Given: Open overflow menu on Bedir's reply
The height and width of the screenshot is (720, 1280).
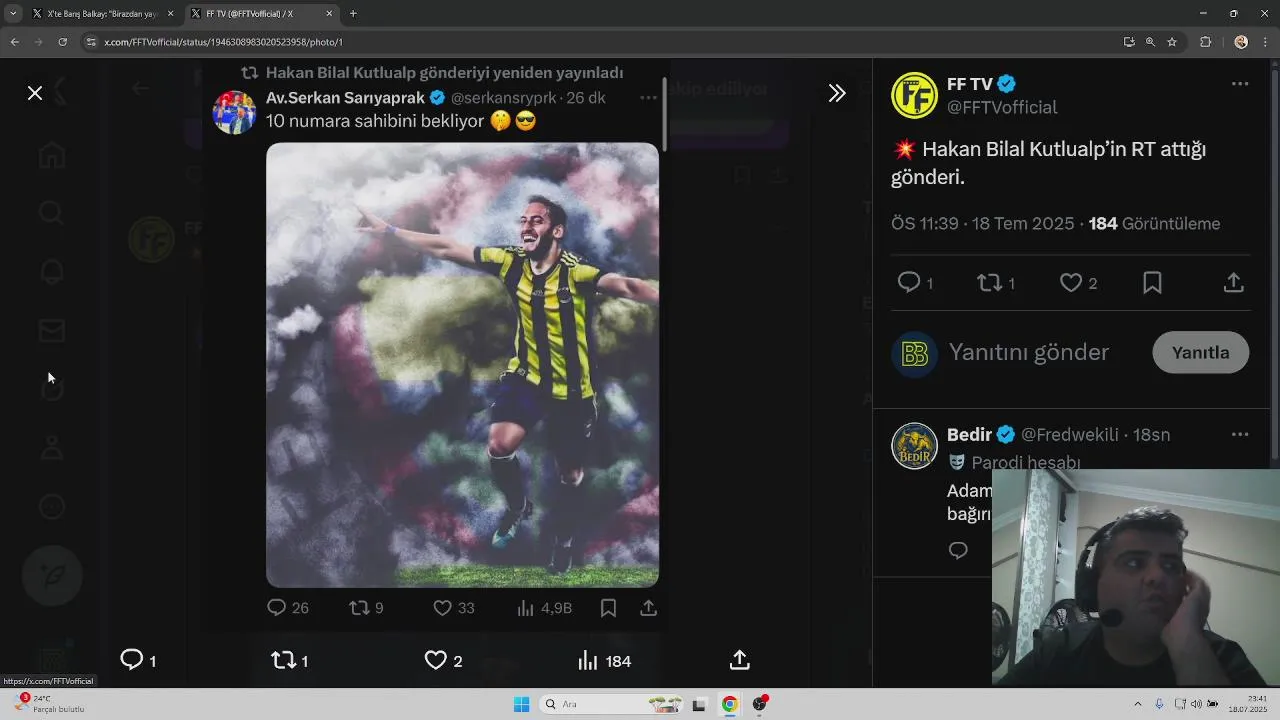Looking at the screenshot, I should 1240,435.
